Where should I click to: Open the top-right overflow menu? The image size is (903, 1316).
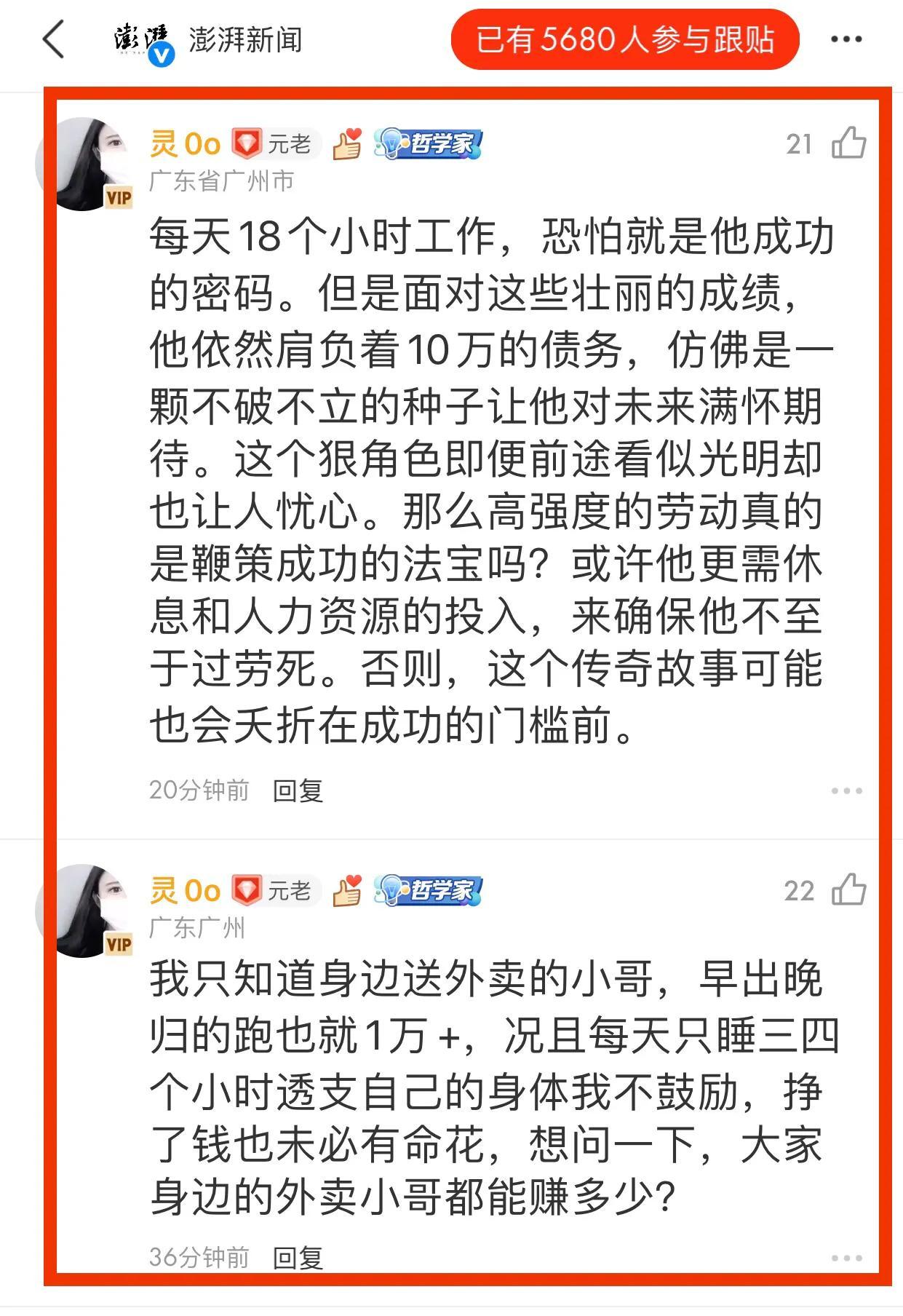(846, 39)
